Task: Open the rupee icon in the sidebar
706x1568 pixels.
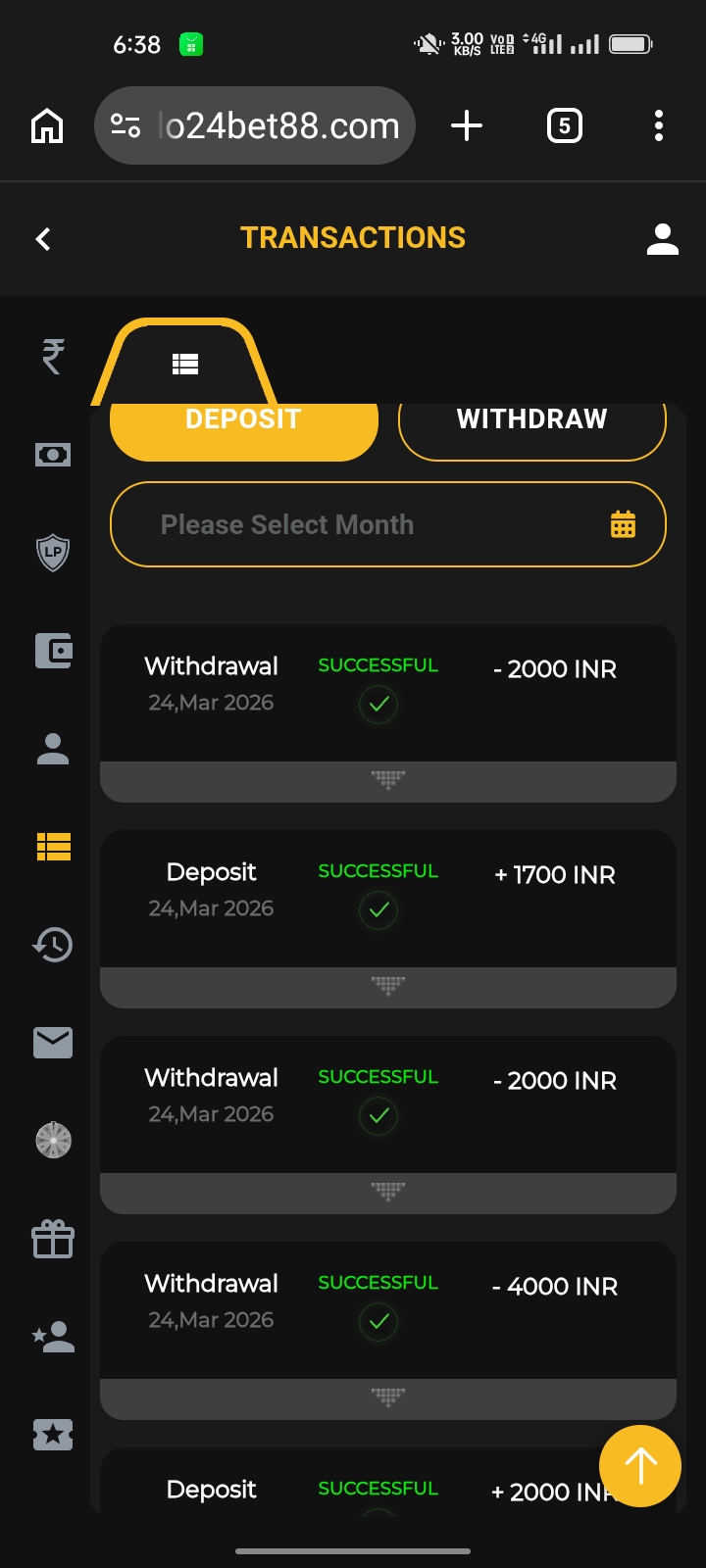Action: click(x=53, y=357)
